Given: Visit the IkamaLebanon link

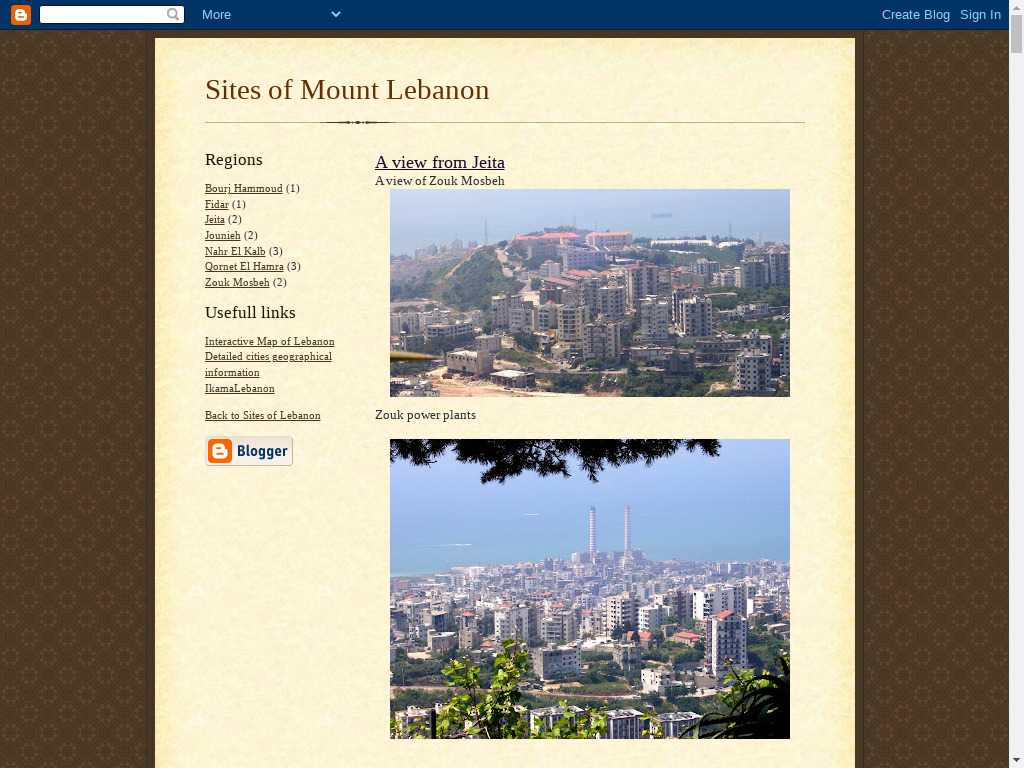Looking at the screenshot, I should click(239, 388).
